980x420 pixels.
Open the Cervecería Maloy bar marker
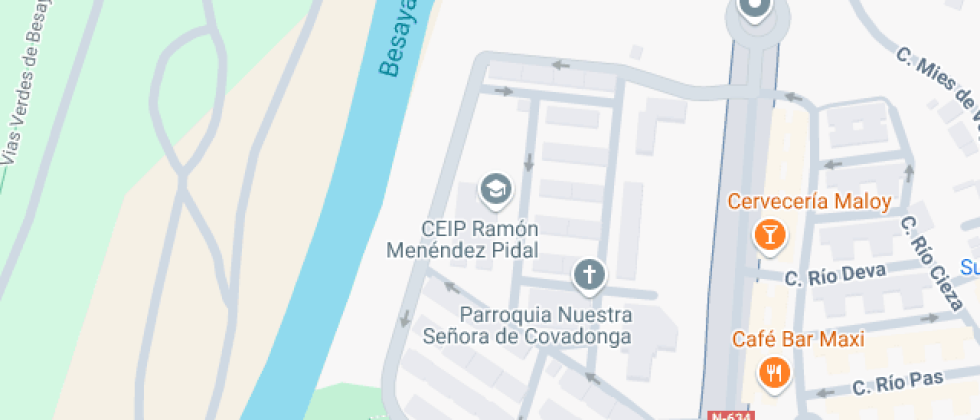click(771, 235)
